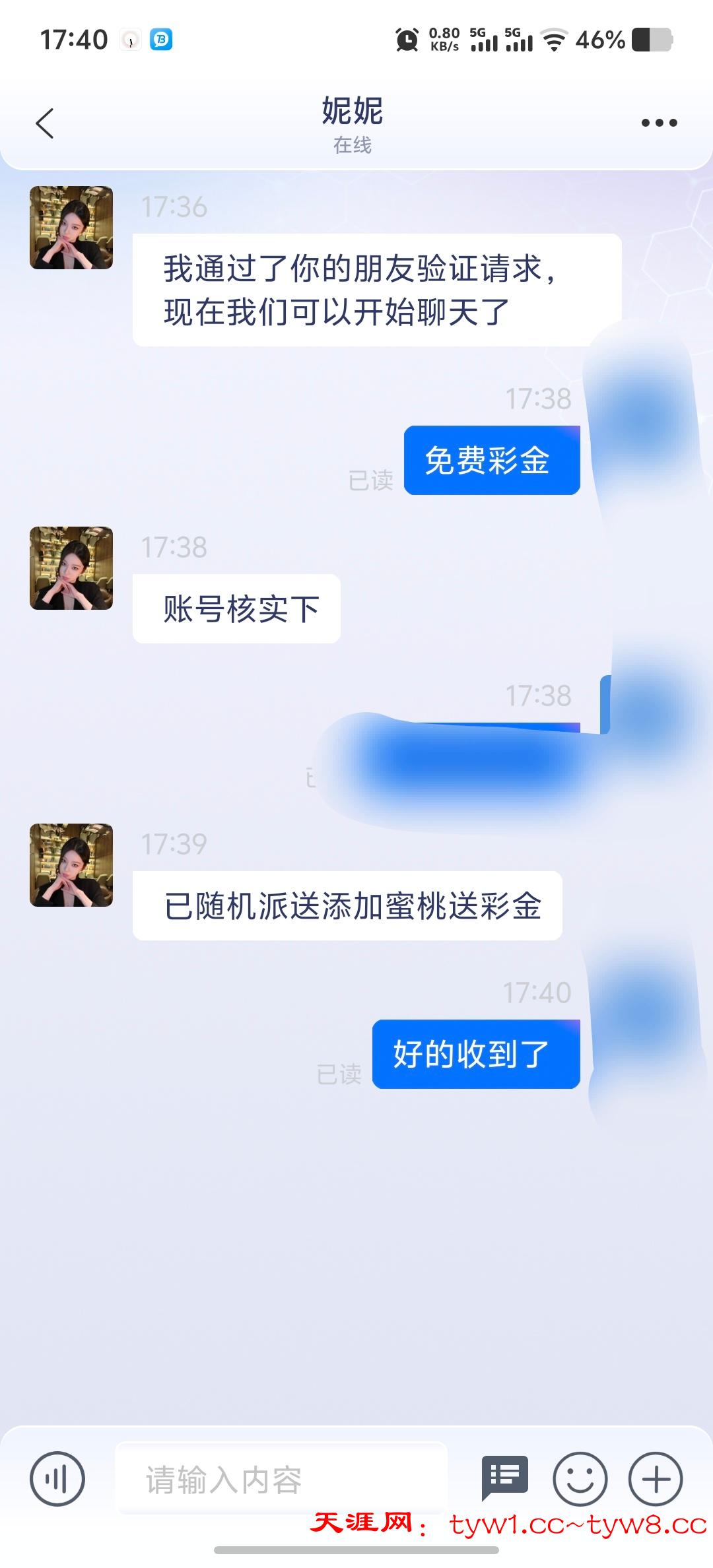
Task: View 妮妮's avatar next to 账号核实下
Action: (x=71, y=568)
